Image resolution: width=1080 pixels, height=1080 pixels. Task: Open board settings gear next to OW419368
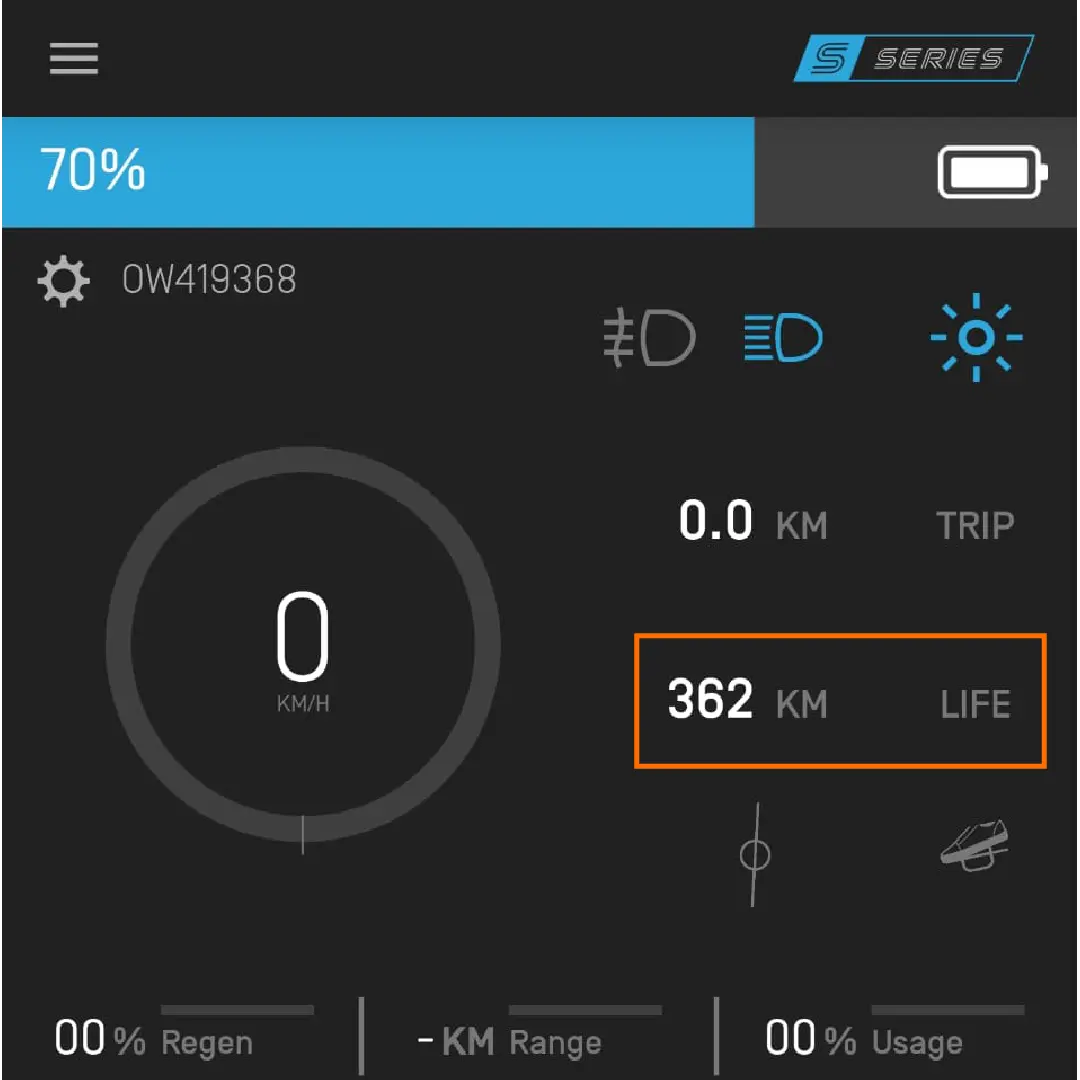[x=64, y=281]
